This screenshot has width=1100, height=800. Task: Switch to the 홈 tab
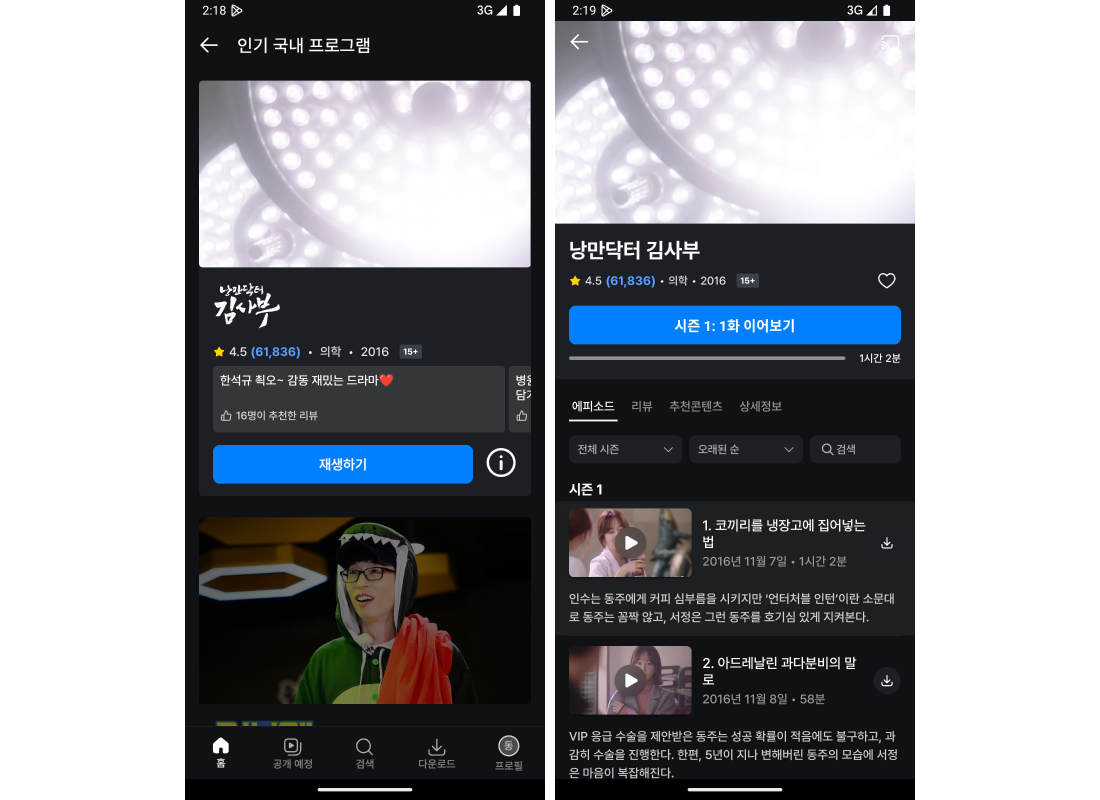221,752
